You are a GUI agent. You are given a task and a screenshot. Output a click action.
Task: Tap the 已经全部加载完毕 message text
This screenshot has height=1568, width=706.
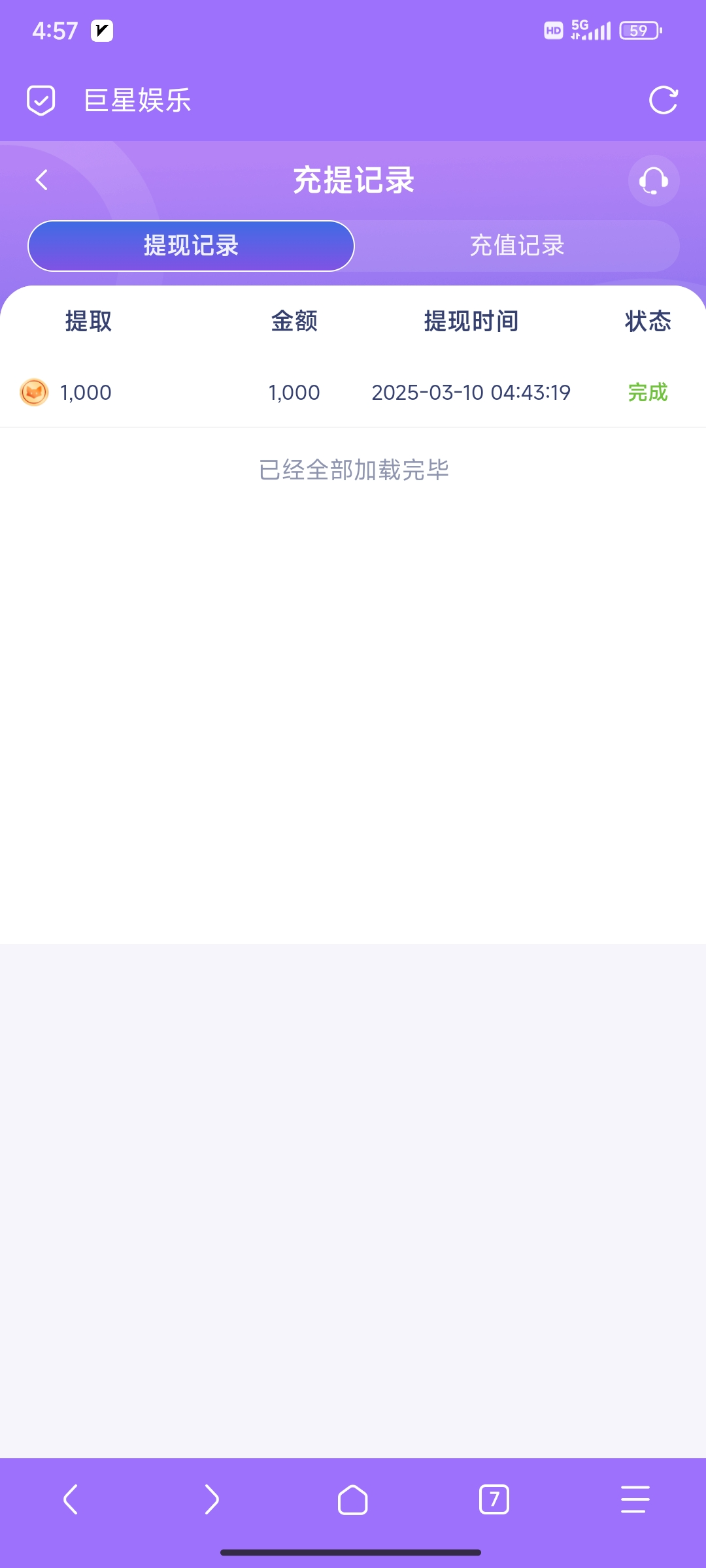353,469
